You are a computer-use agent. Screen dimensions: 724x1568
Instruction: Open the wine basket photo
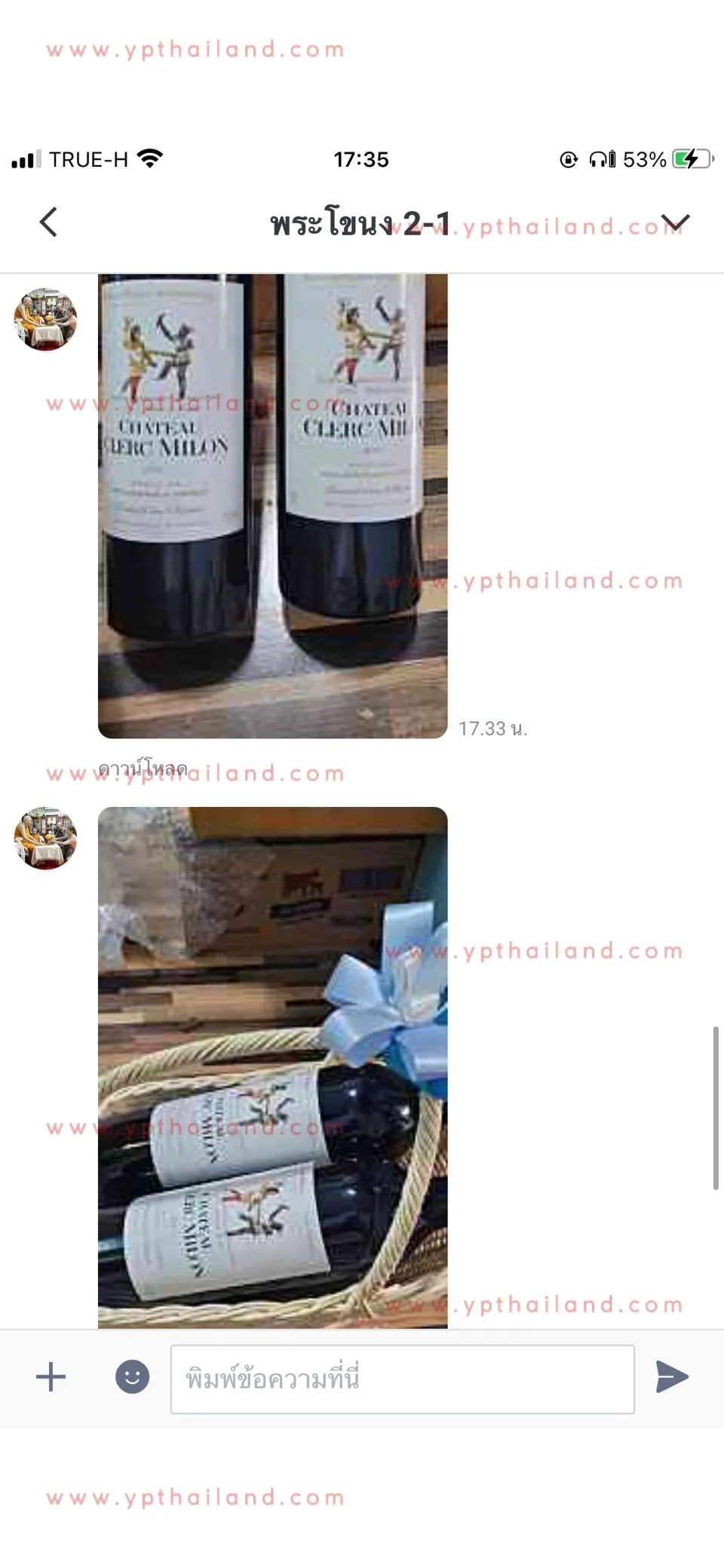point(273,1067)
